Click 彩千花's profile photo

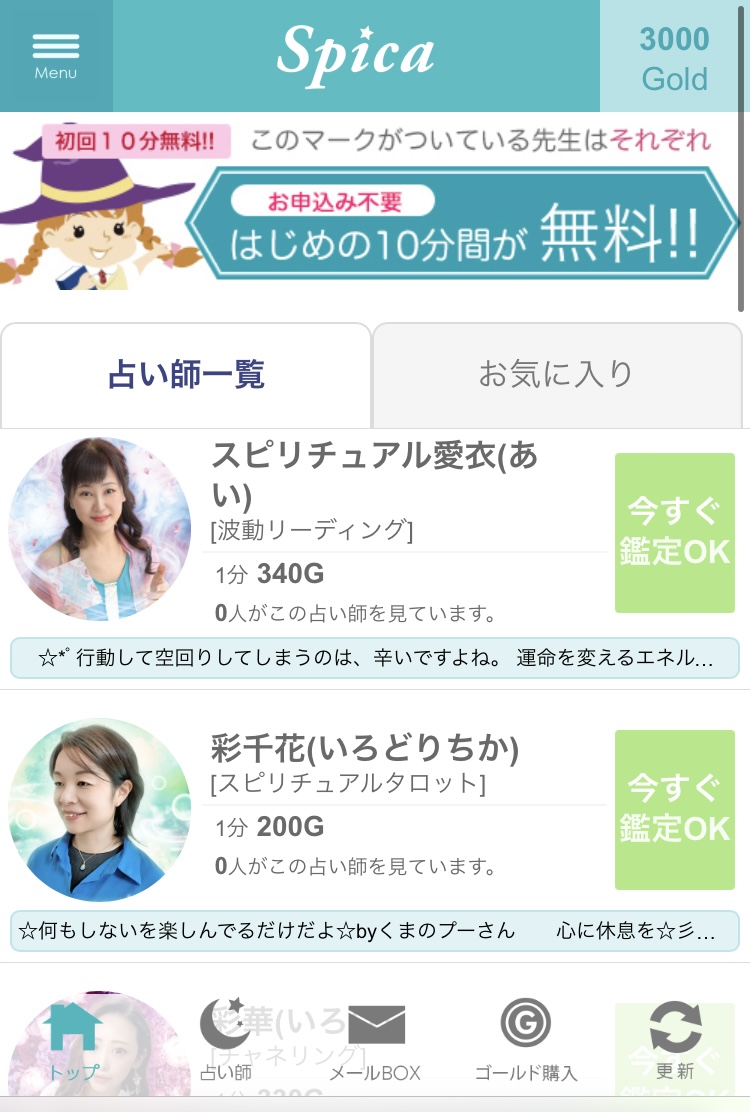(x=99, y=810)
